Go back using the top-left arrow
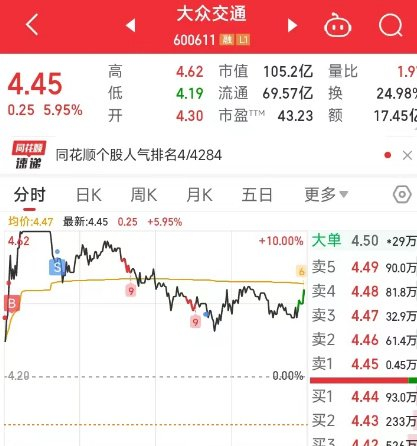Viewport: 417px width, 446px height. [x=32, y=24]
